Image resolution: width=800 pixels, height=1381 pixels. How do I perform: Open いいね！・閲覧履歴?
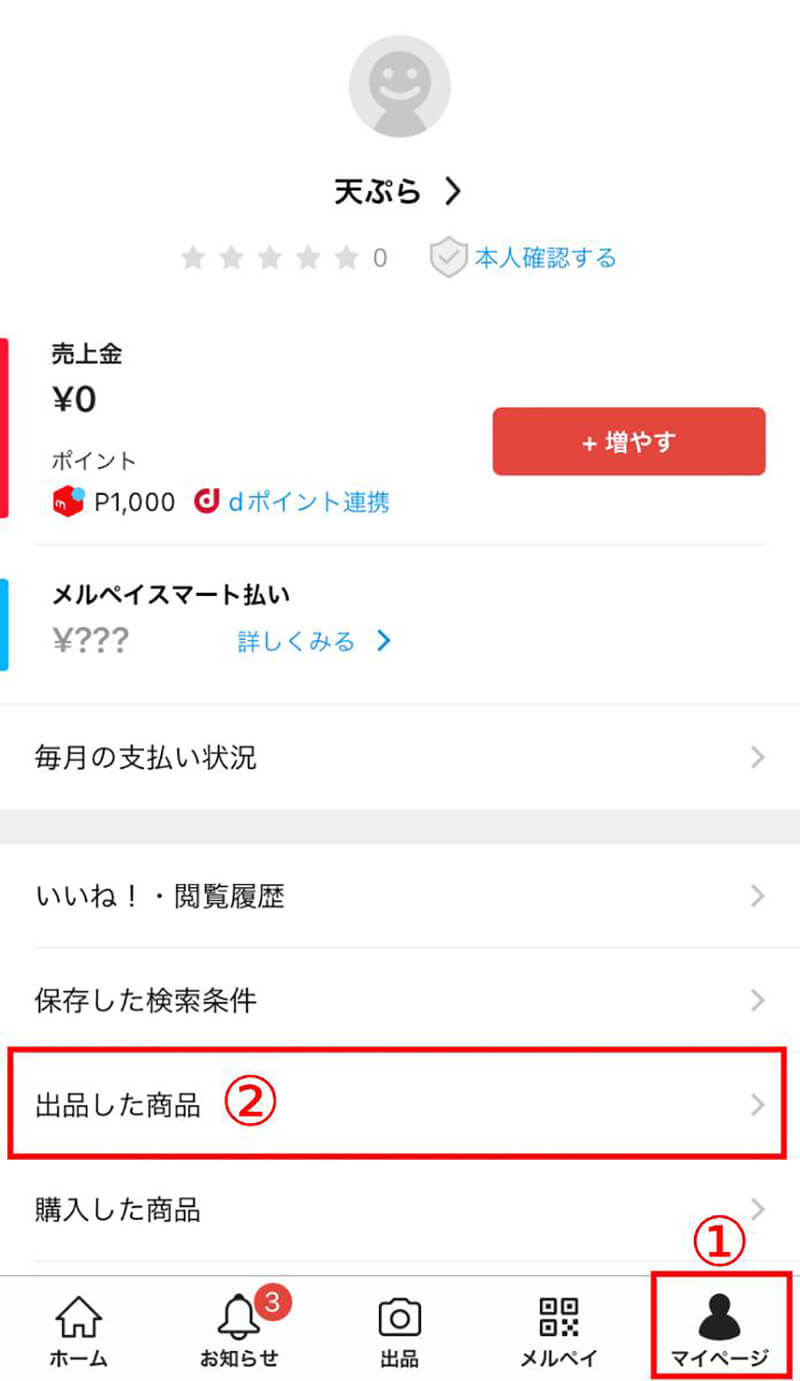400,896
